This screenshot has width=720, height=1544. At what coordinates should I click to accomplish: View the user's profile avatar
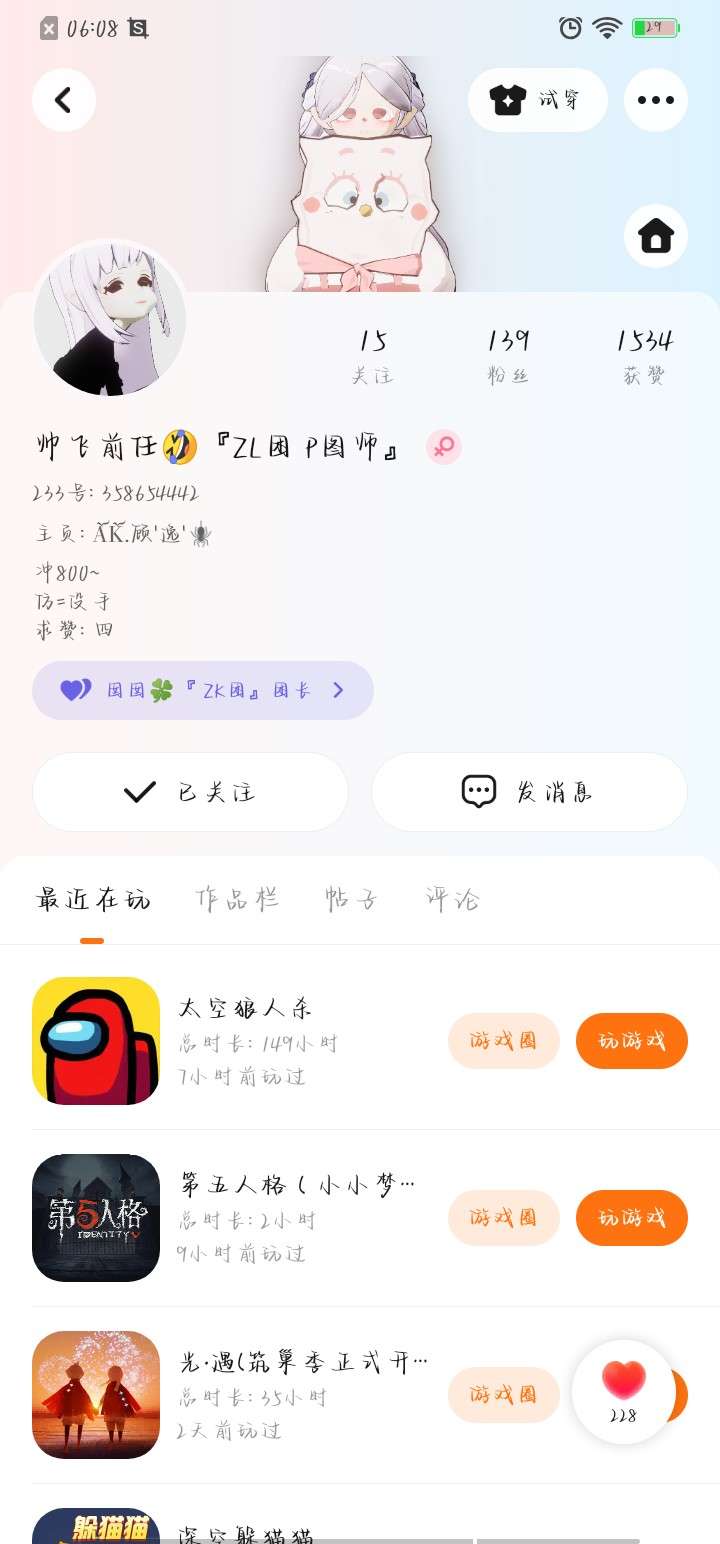[110, 319]
